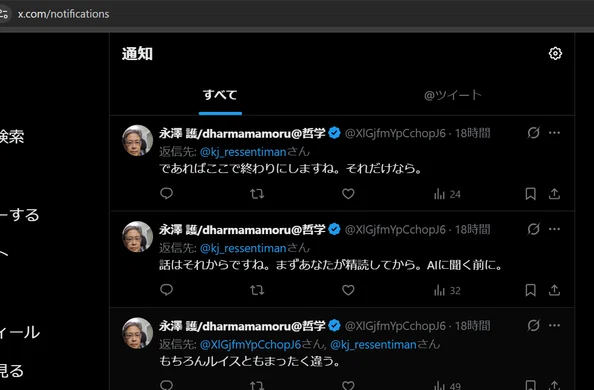Switch to the @ツイート tab
The width and height of the screenshot is (594, 390).
[453, 95]
